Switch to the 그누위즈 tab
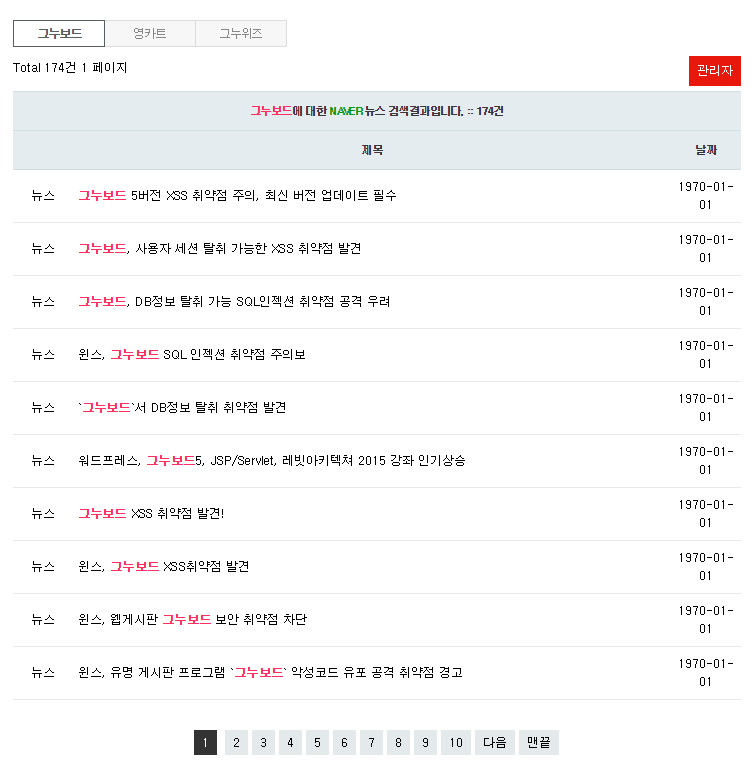Screen dimensions: 751x765 click(x=241, y=34)
